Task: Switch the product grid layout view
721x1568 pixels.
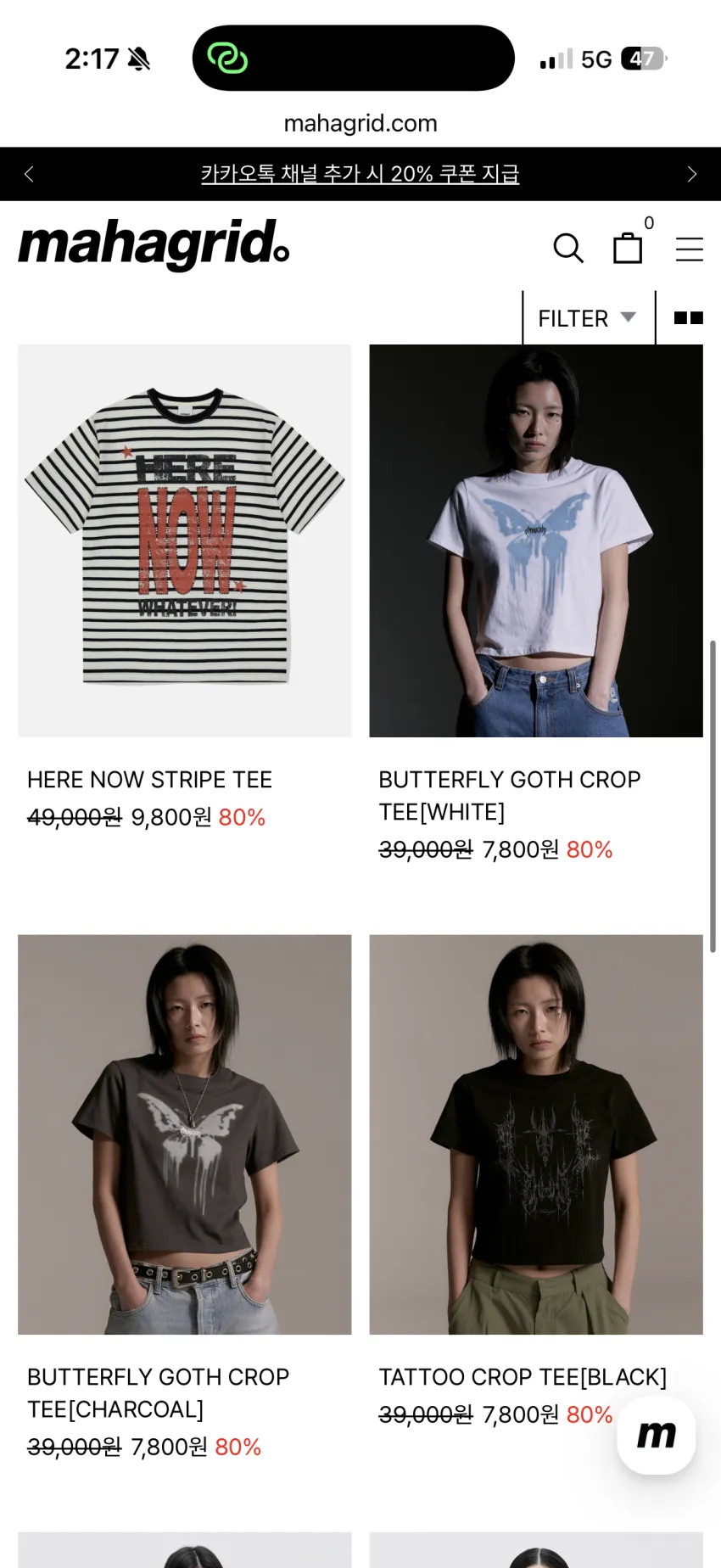Action: click(688, 318)
